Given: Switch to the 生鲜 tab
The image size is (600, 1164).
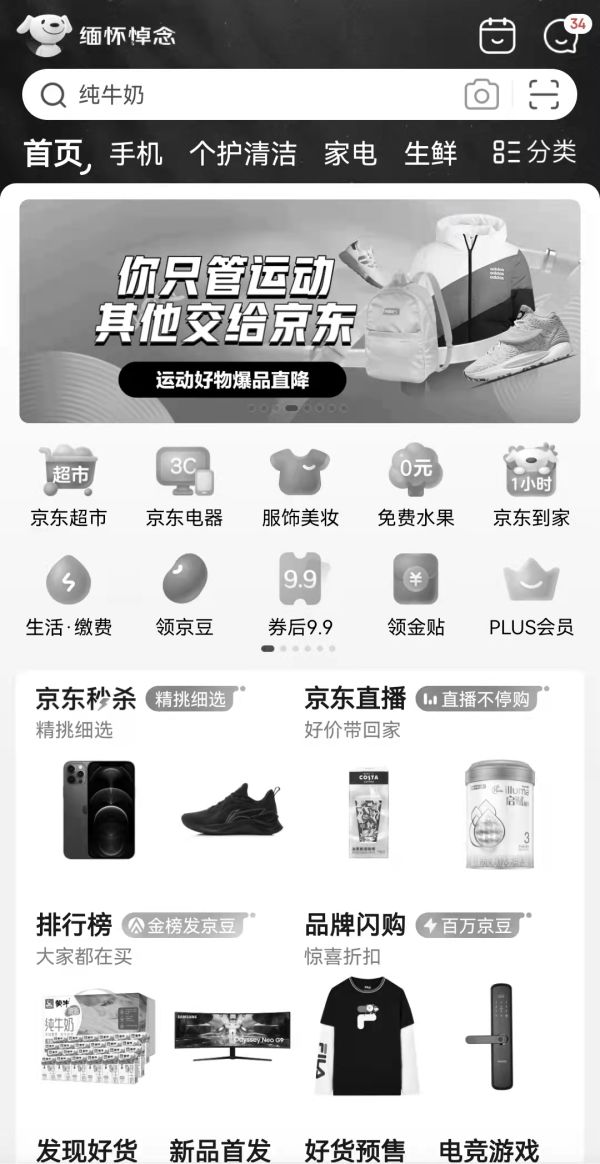Looking at the screenshot, I should 430,153.
